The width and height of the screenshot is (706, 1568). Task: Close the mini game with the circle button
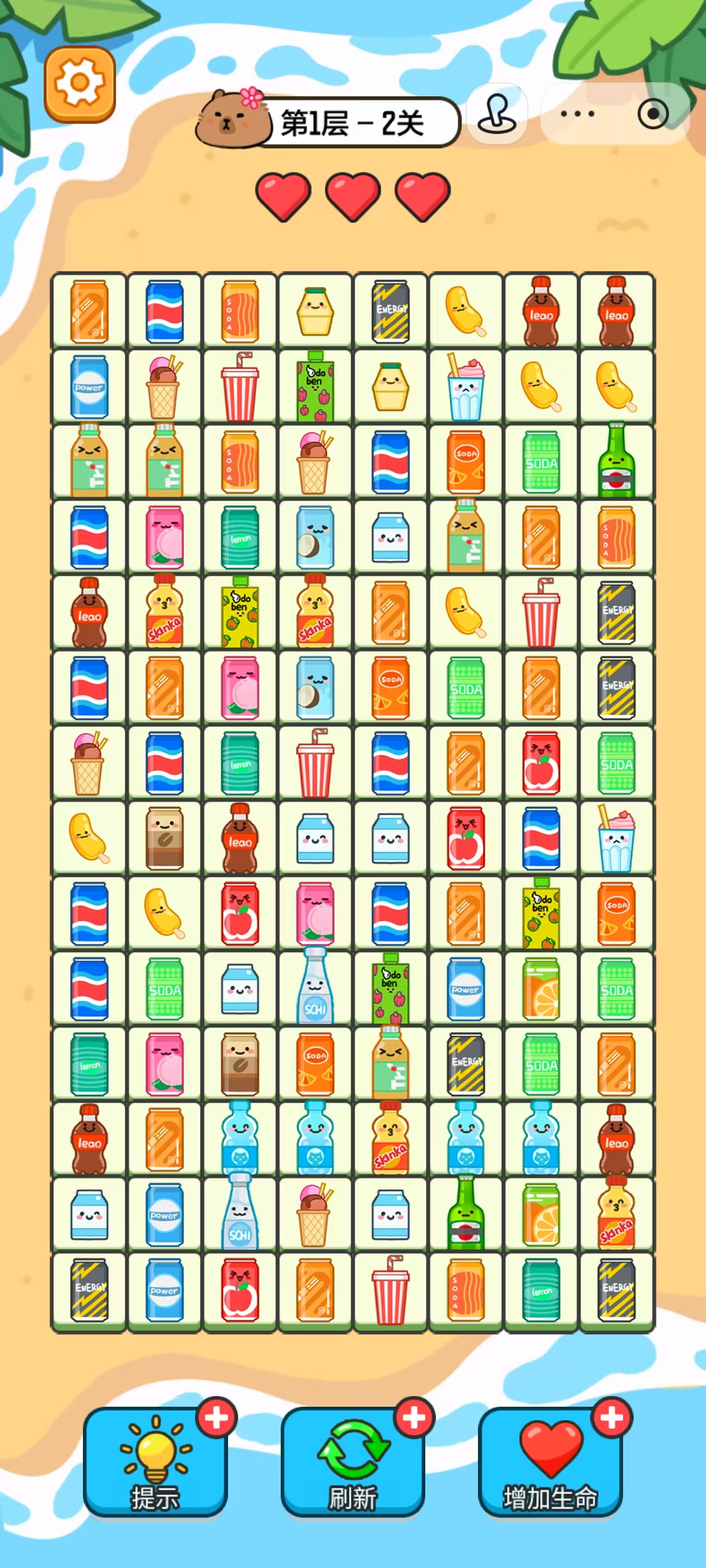(653, 114)
